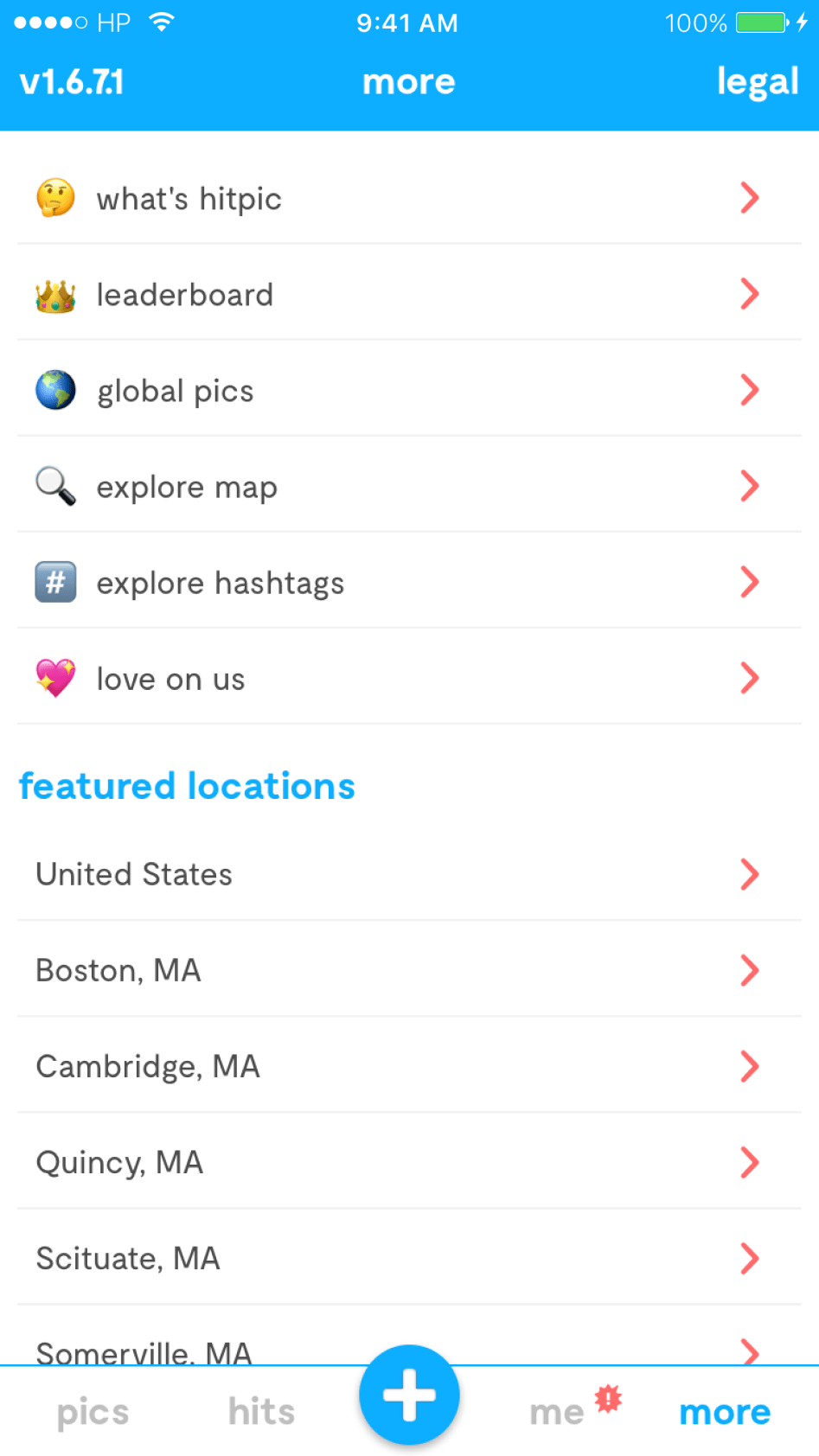Open Boston, MA location

coord(409,970)
